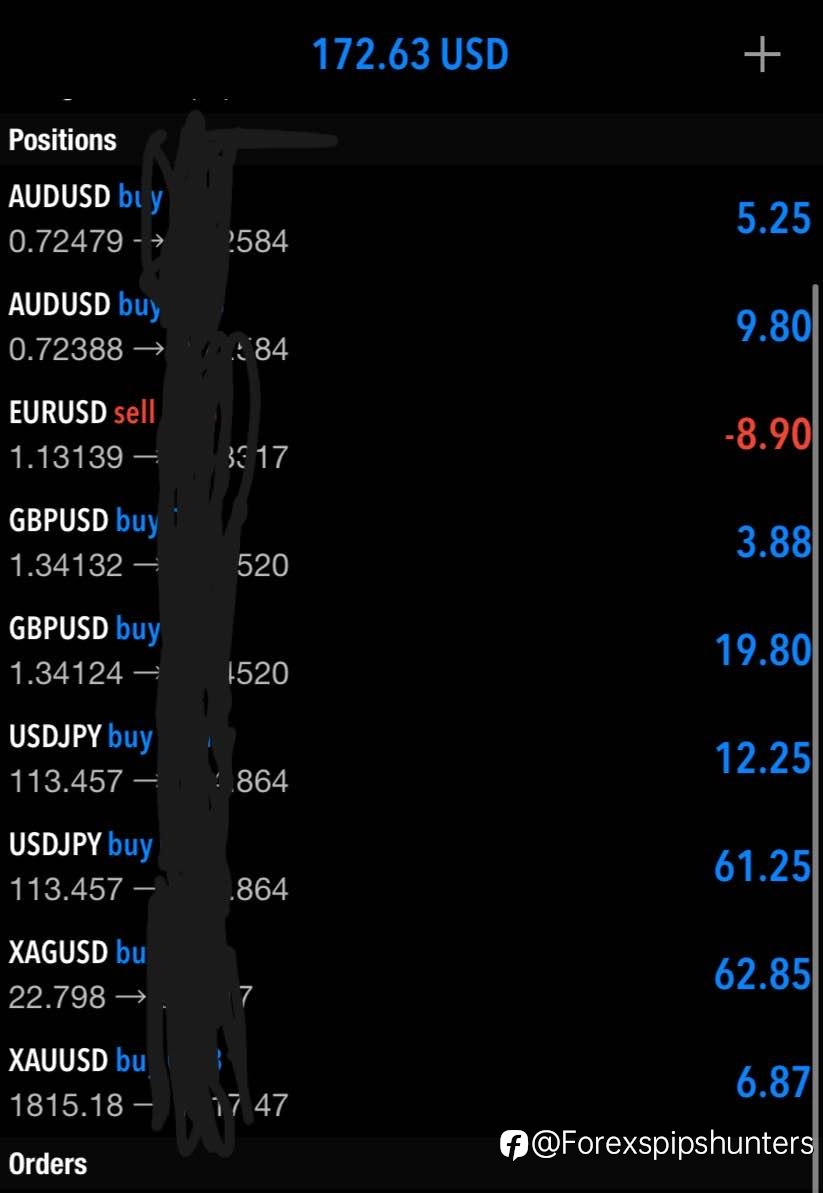Open the GBPUSD buy position at 1.34124
Viewport: 823px width, 1193px height.
coord(412,651)
